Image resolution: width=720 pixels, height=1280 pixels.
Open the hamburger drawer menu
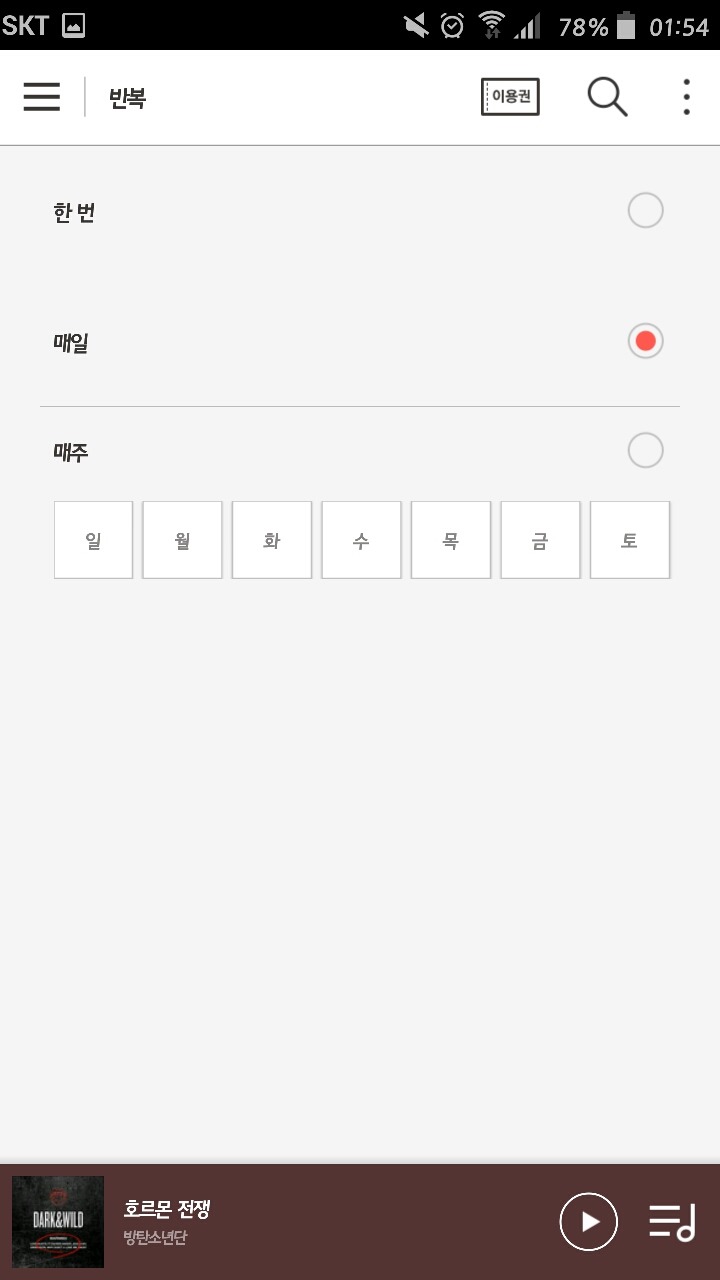point(42,97)
